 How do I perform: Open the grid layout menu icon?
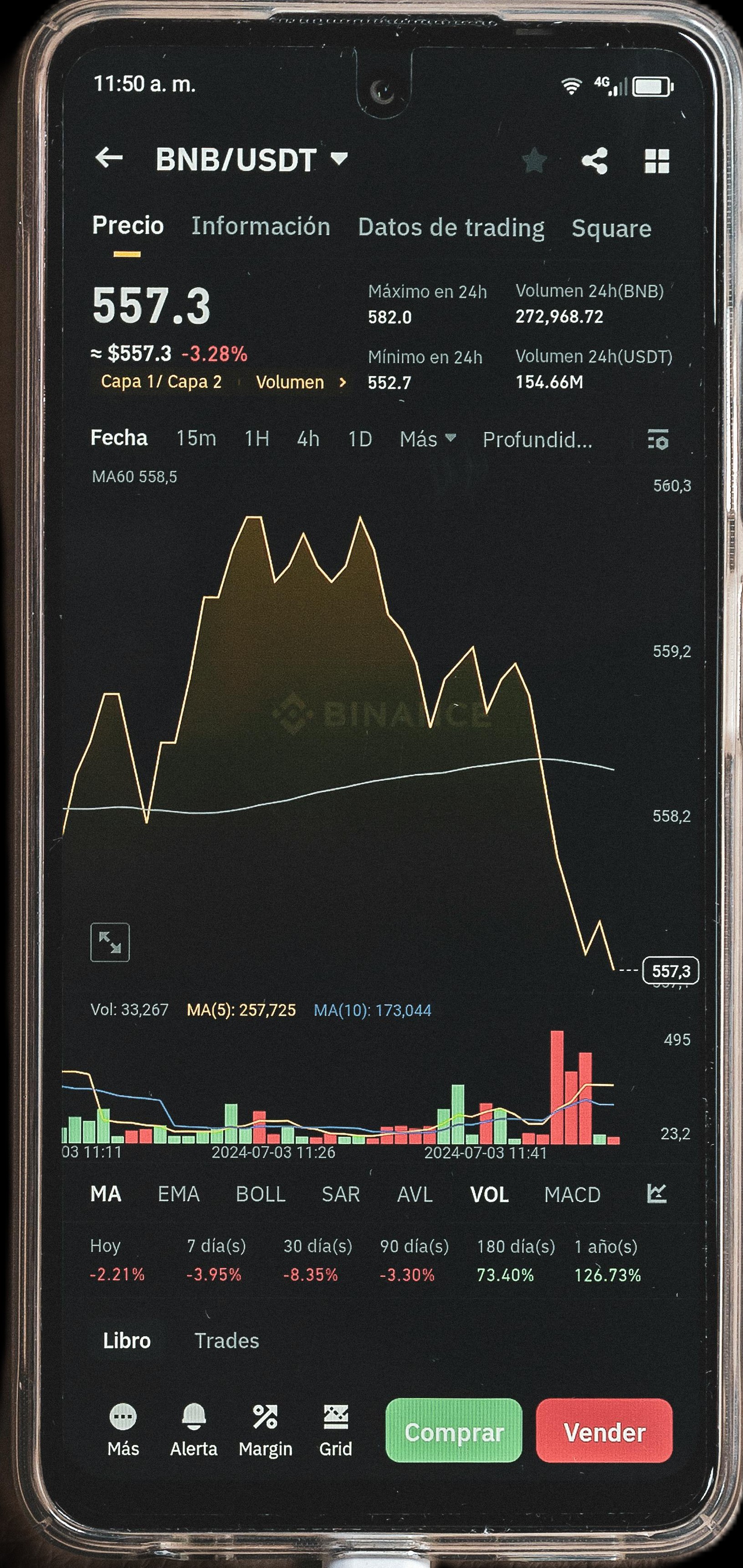pos(656,161)
